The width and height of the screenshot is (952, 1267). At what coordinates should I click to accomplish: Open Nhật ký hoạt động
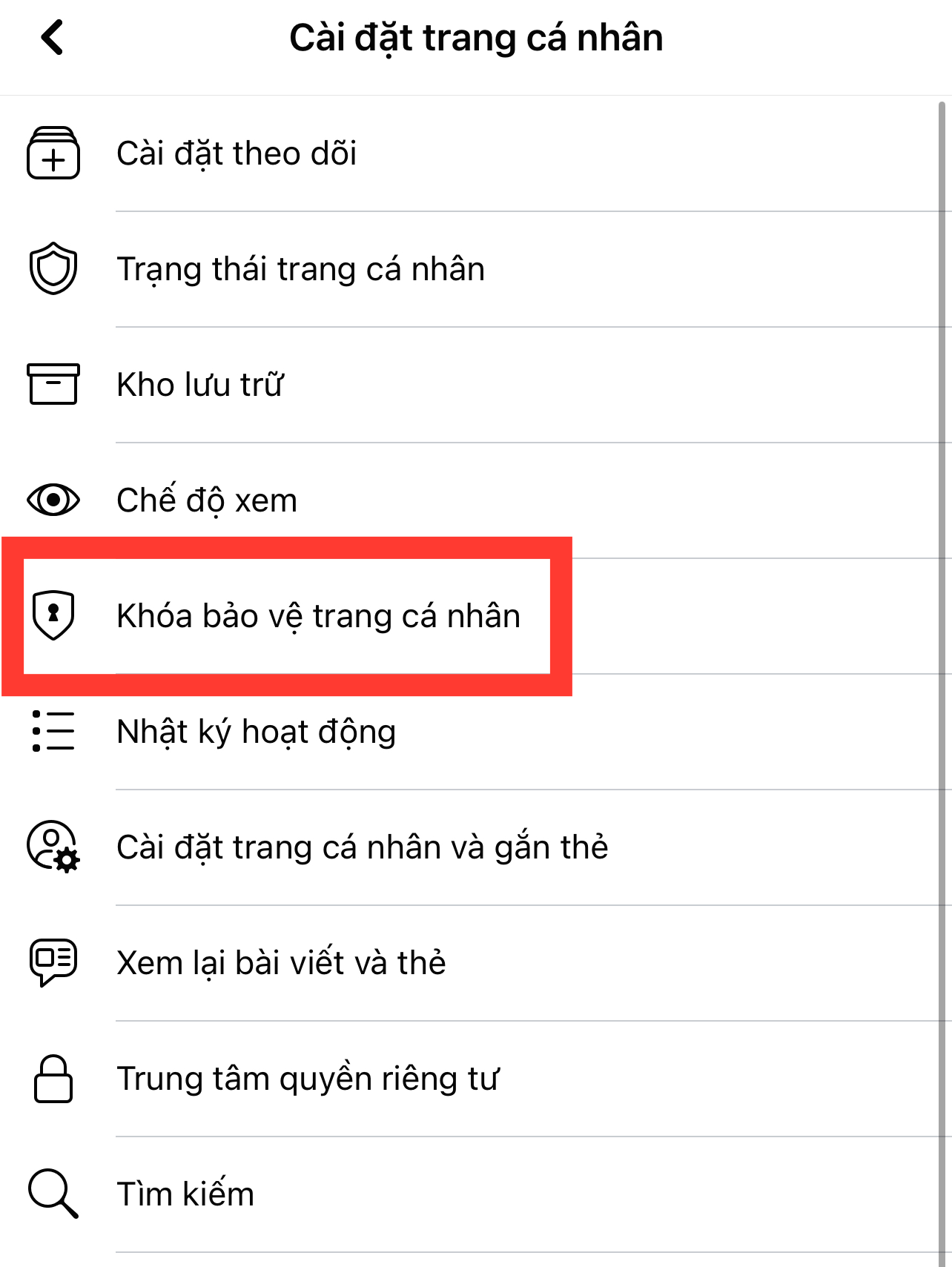[256, 732]
